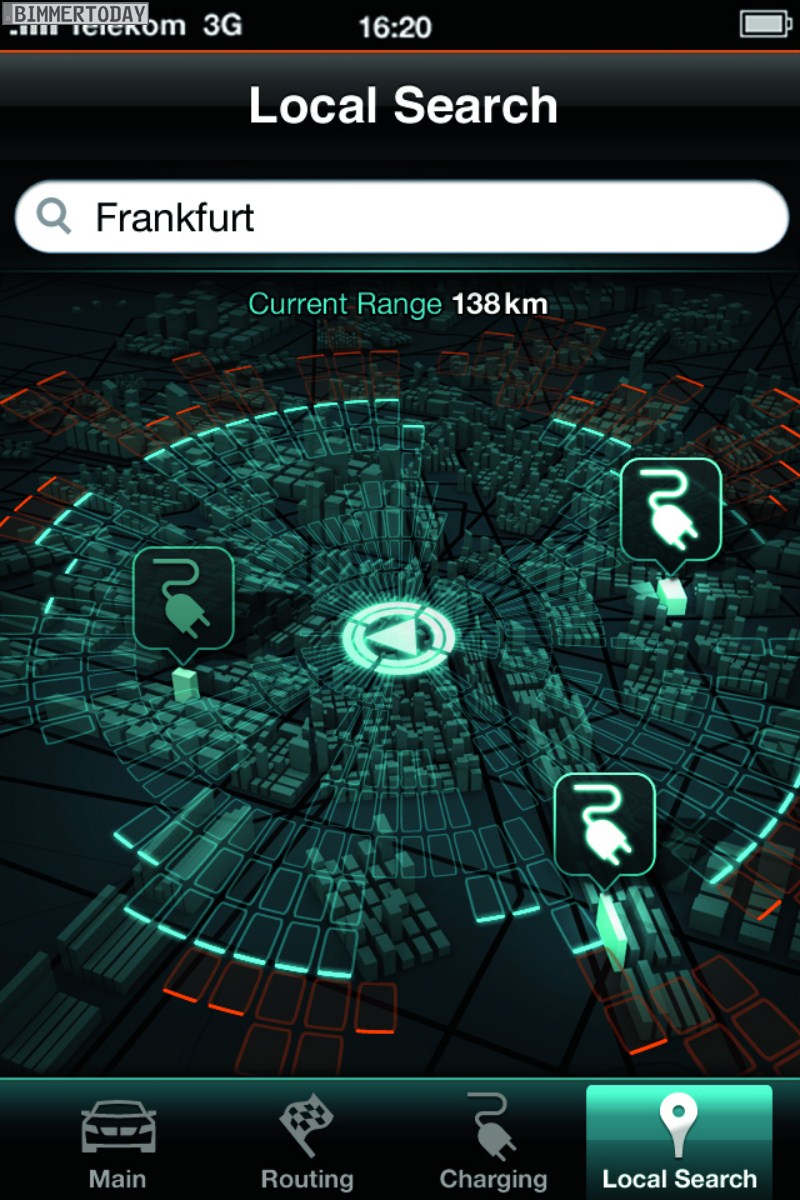Image resolution: width=800 pixels, height=1200 pixels.
Task: Tap the current position arrow marker
Action: pyautogui.click(x=397, y=637)
